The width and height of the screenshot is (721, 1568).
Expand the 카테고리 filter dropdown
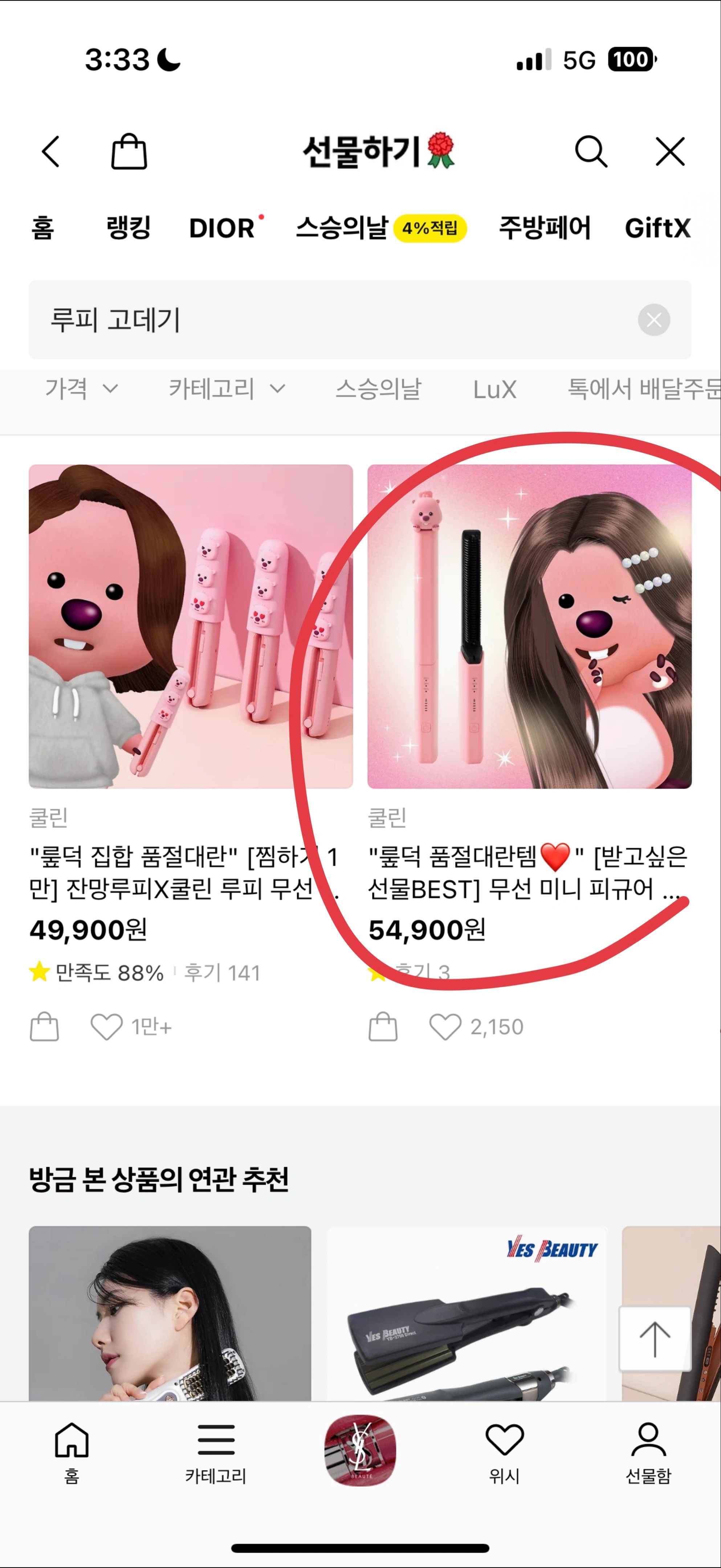227,388
